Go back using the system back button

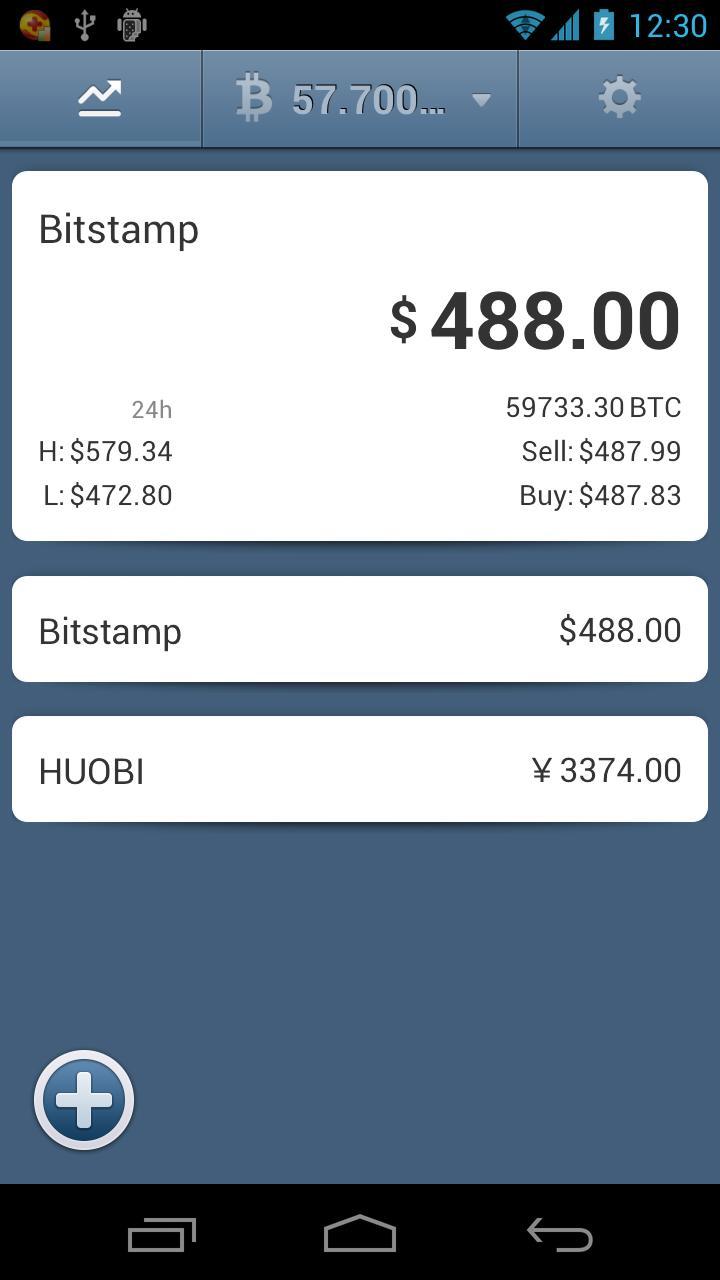pos(560,1235)
